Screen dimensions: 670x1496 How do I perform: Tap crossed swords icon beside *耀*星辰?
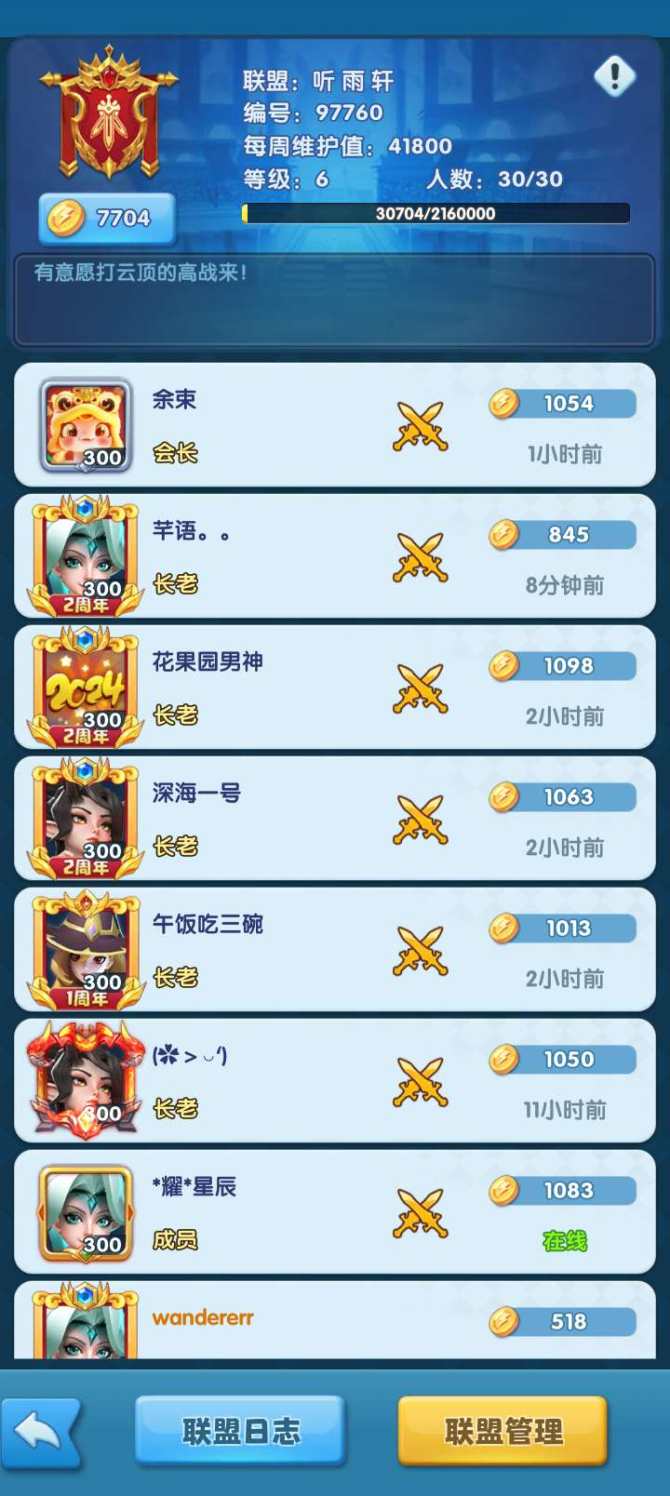420,1212
